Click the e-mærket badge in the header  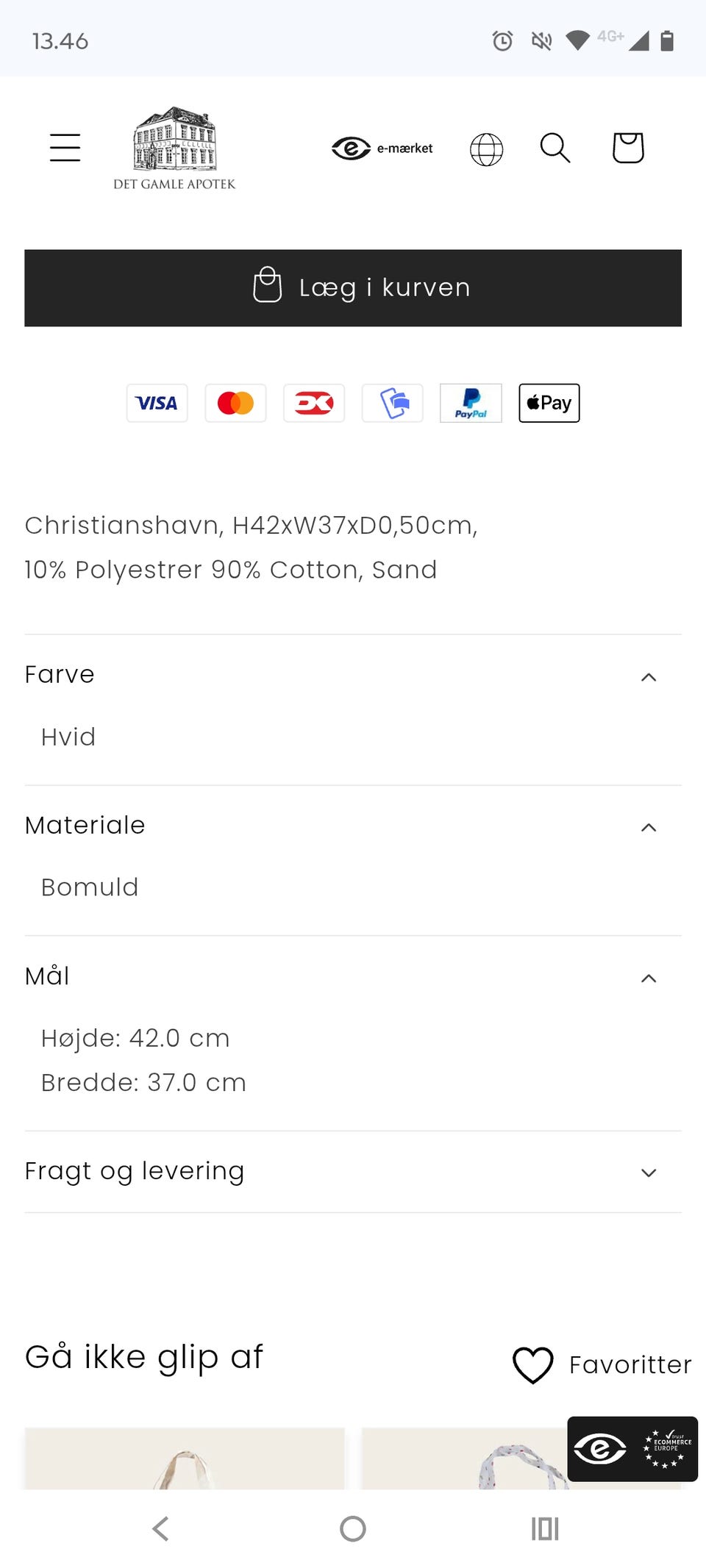382,148
